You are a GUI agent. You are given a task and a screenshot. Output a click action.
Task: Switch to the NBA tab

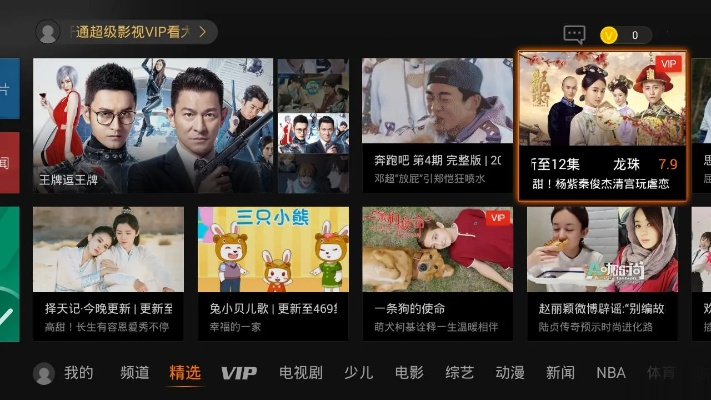610,373
